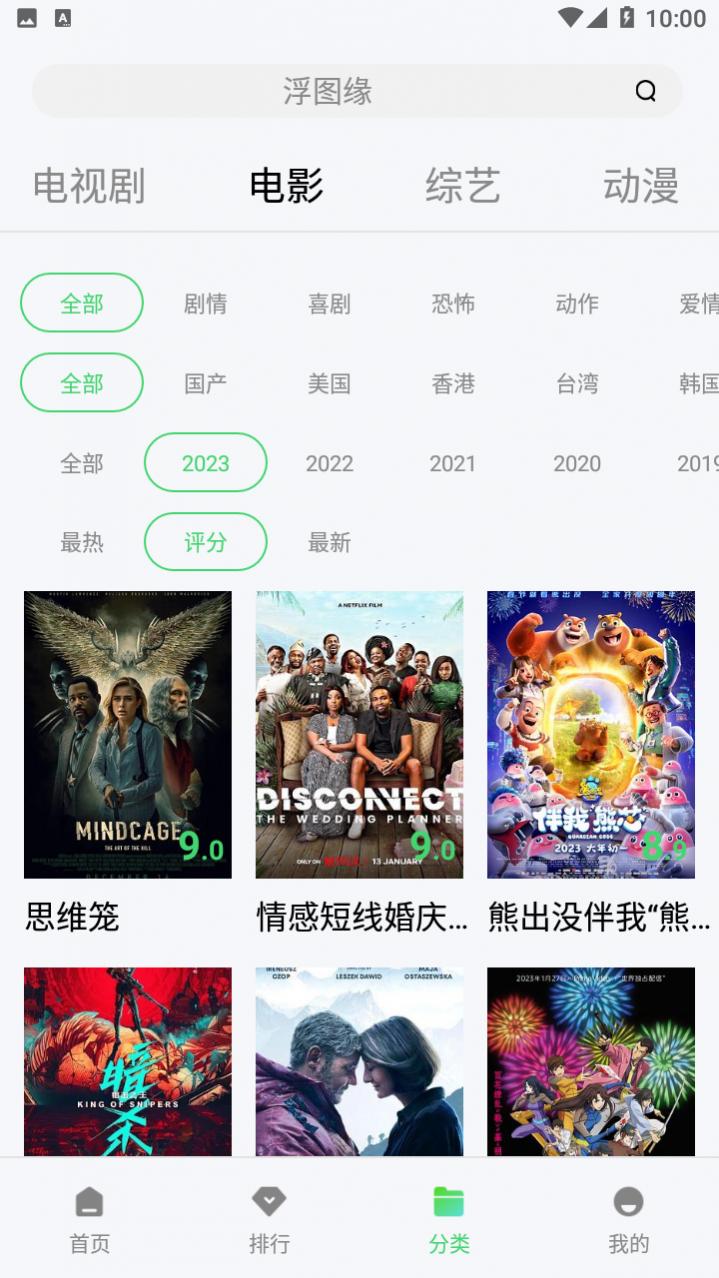Screen dimensions: 719x1278
Task: Choose the 恐怖 genre filter
Action: point(453,303)
